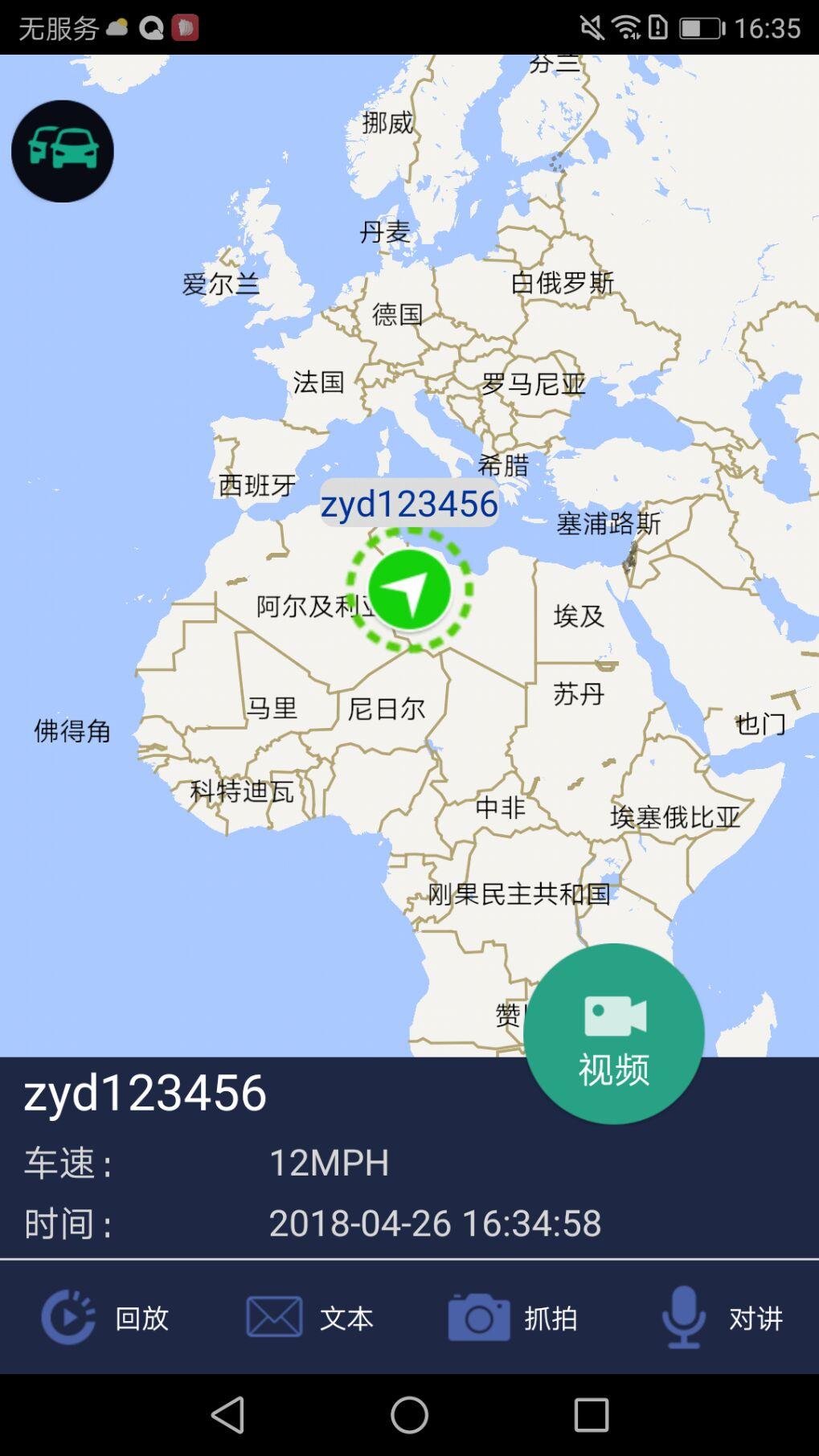Select the 文本 text message option

(x=309, y=1317)
